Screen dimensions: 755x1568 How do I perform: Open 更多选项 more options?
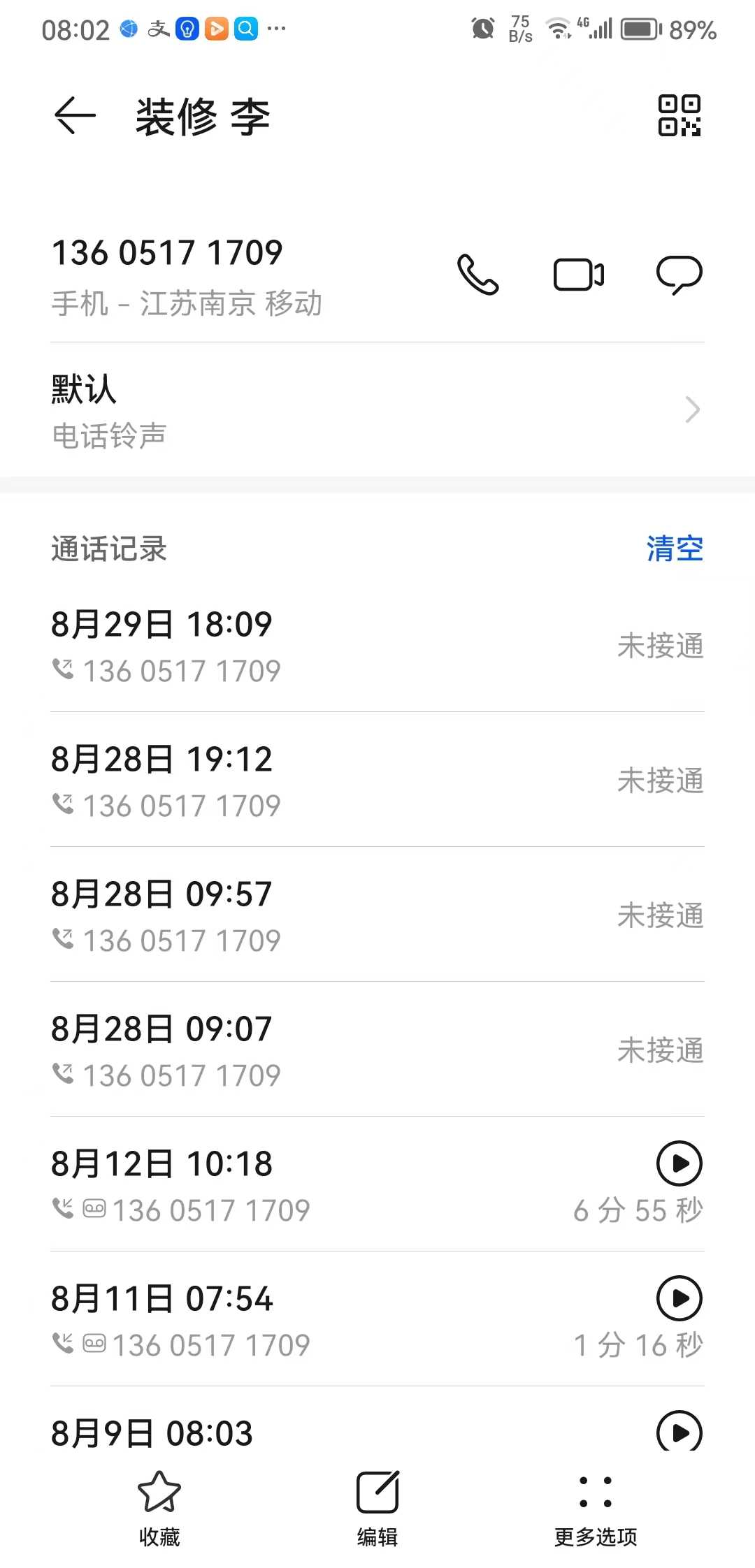click(596, 1505)
